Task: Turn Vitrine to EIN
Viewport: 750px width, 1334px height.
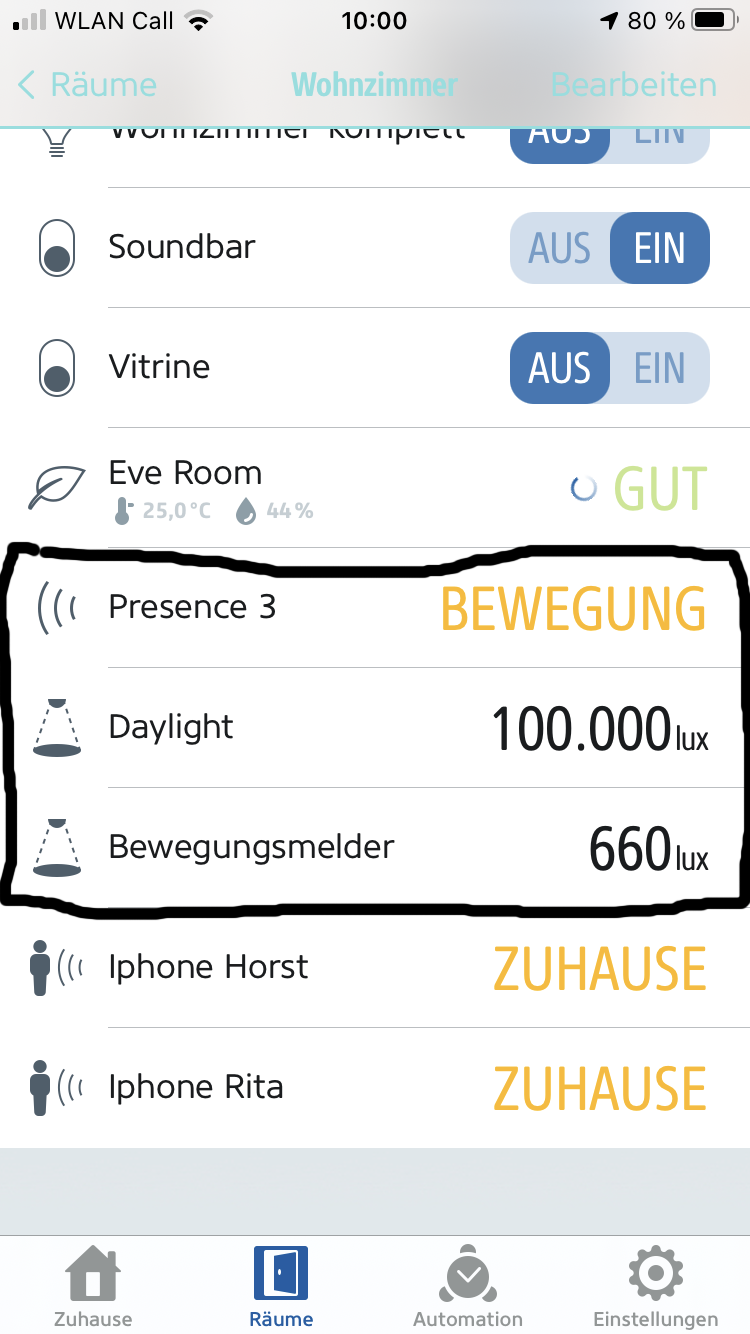Action: pyautogui.click(x=659, y=368)
